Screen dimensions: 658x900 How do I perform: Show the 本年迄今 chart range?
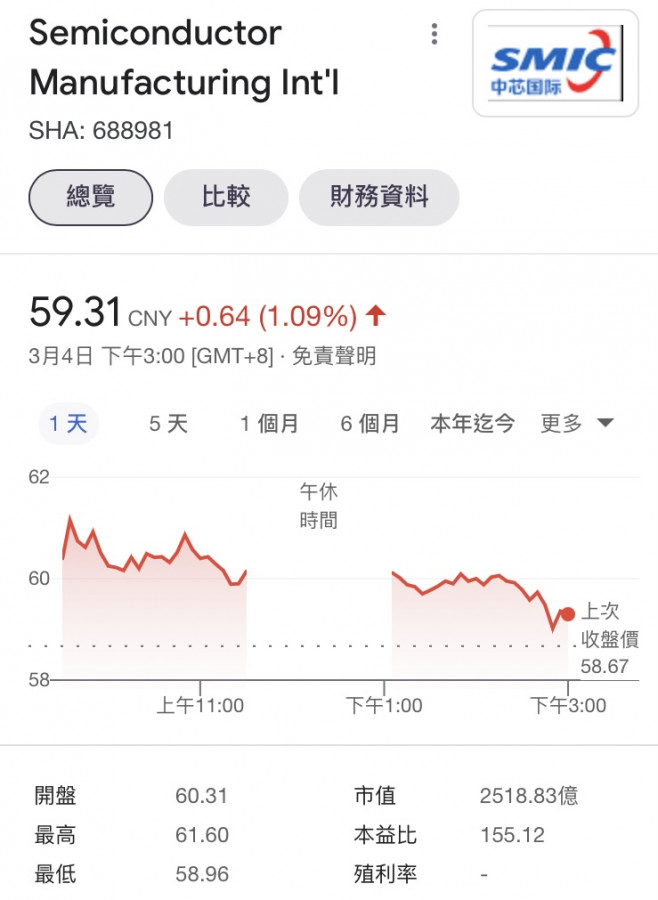473,424
